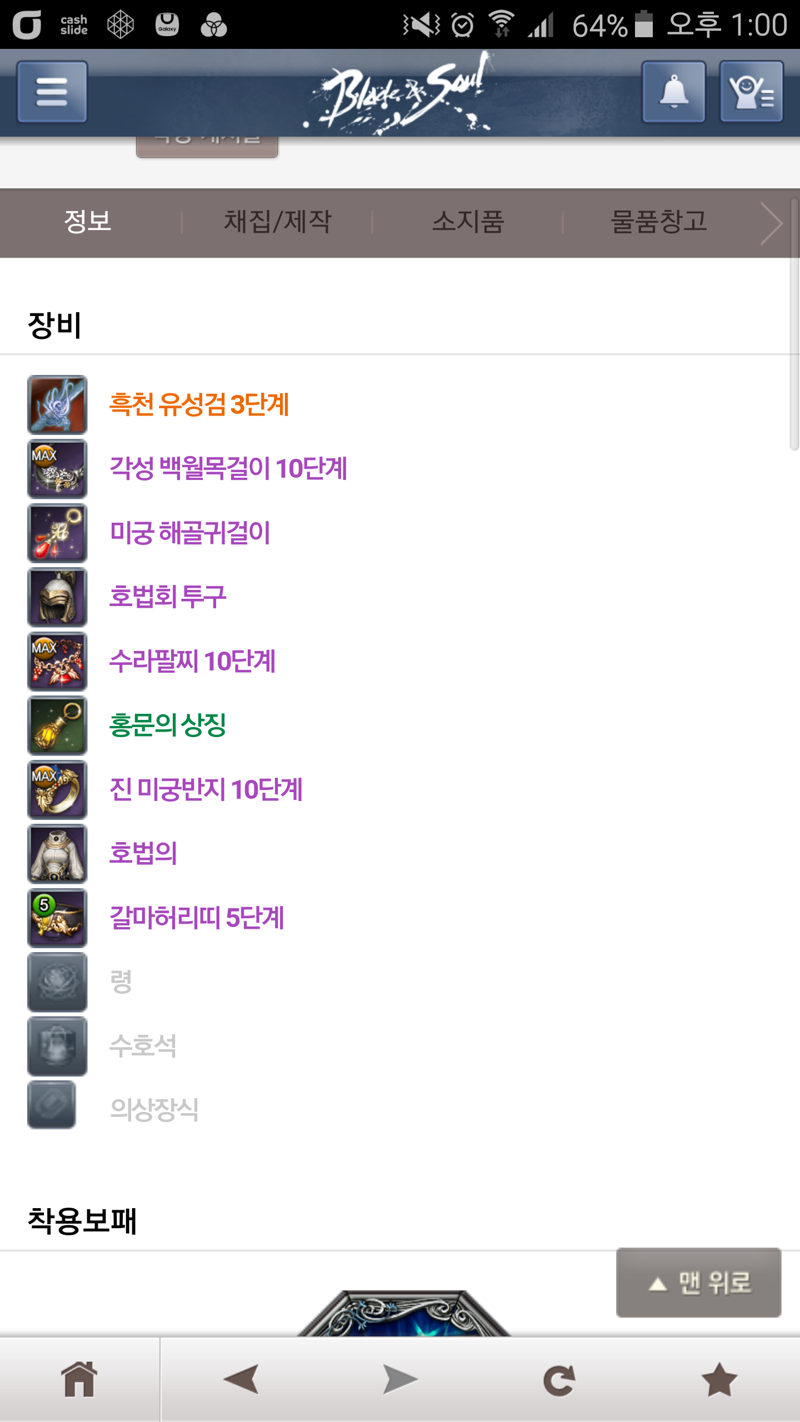Open 수라팔찌 10단계 item

click(192, 661)
